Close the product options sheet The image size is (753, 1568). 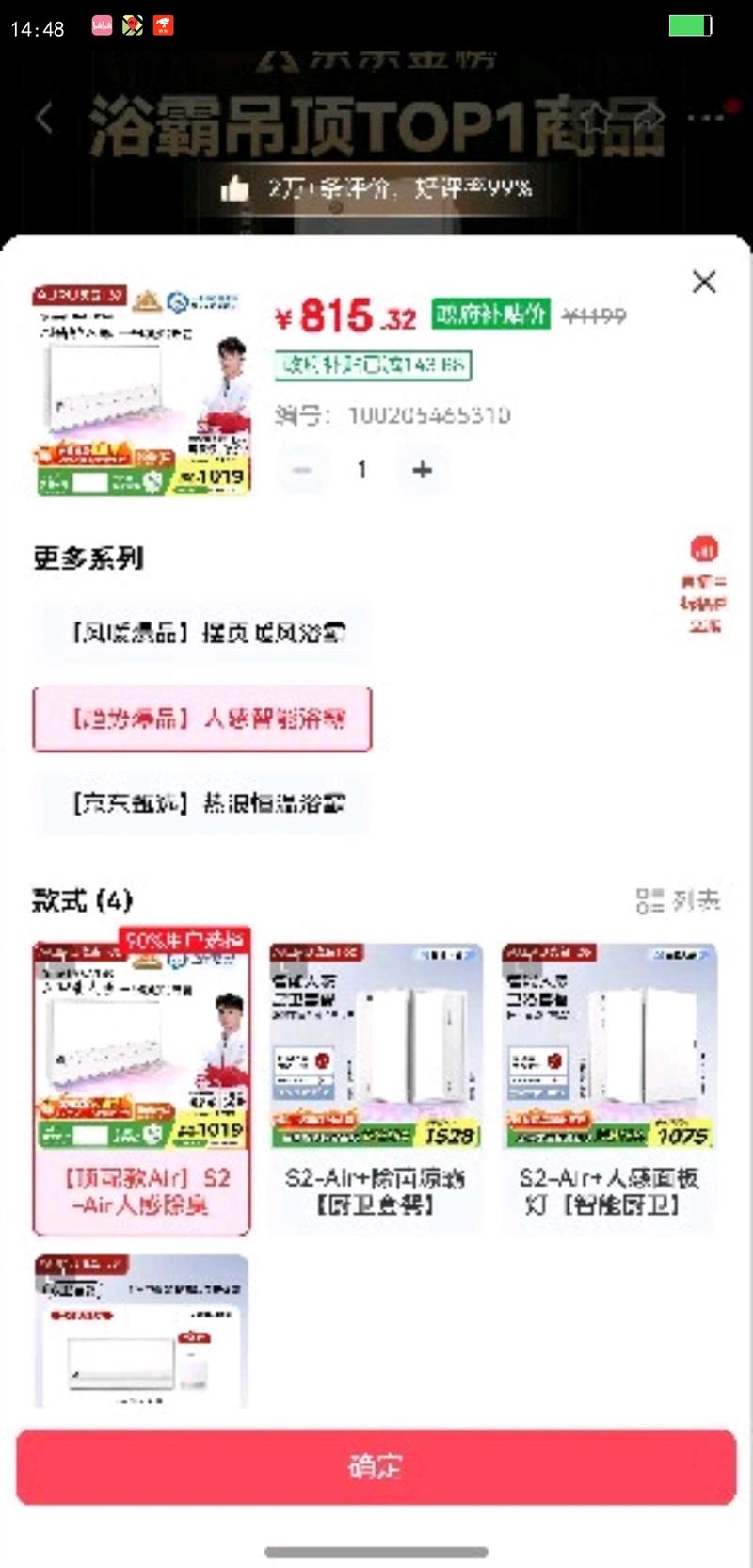pos(704,282)
